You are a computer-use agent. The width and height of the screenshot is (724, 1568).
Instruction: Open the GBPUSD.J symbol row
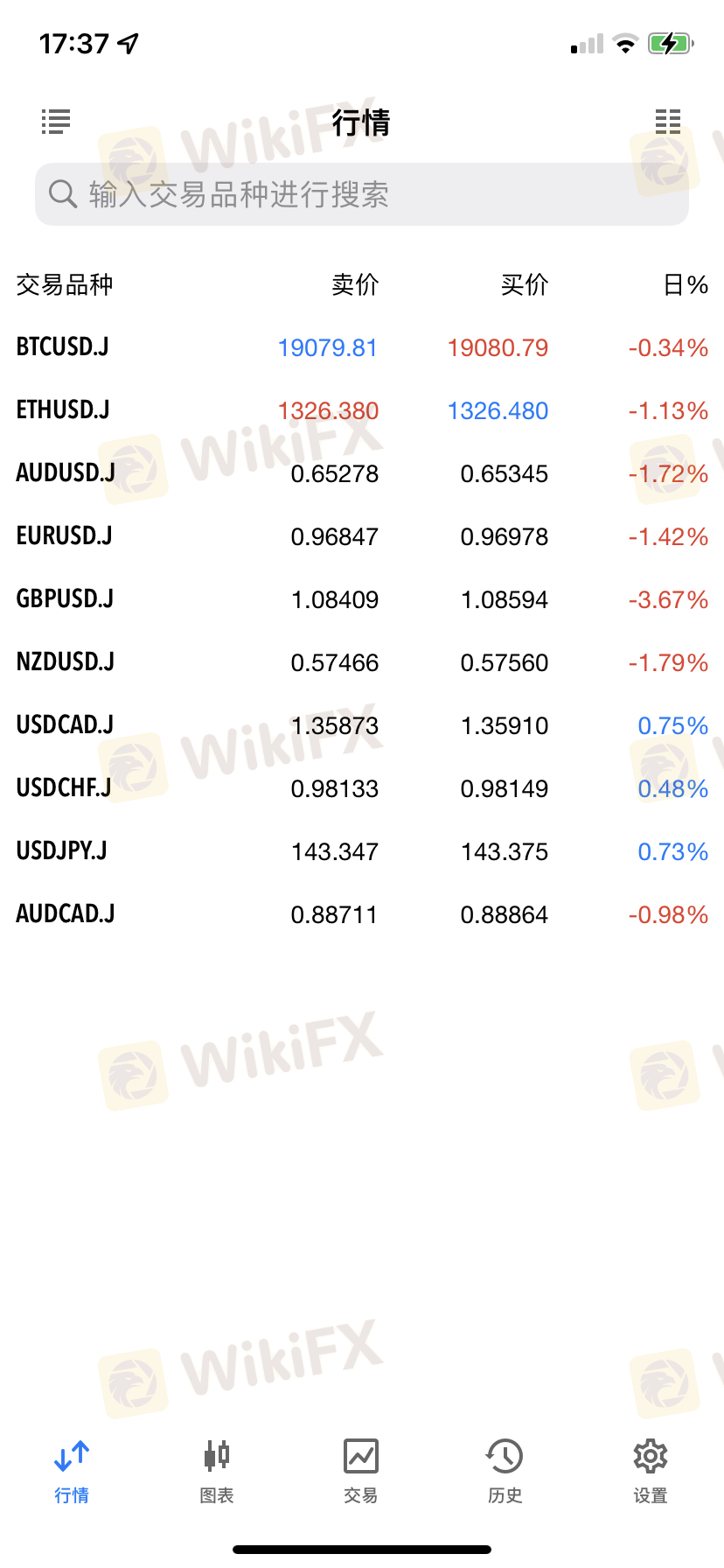coord(362,599)
